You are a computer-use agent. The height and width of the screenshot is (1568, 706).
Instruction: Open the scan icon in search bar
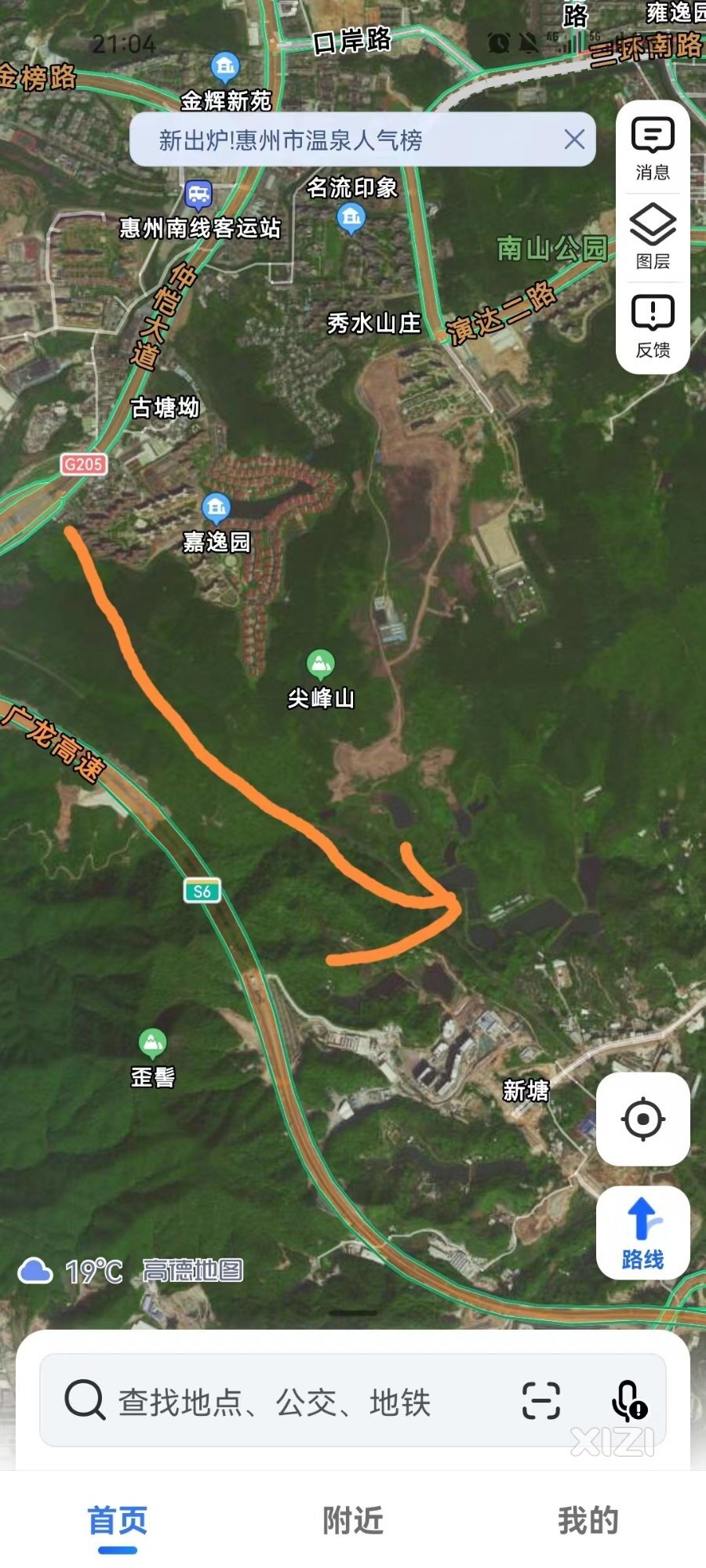coord(541,1401)
